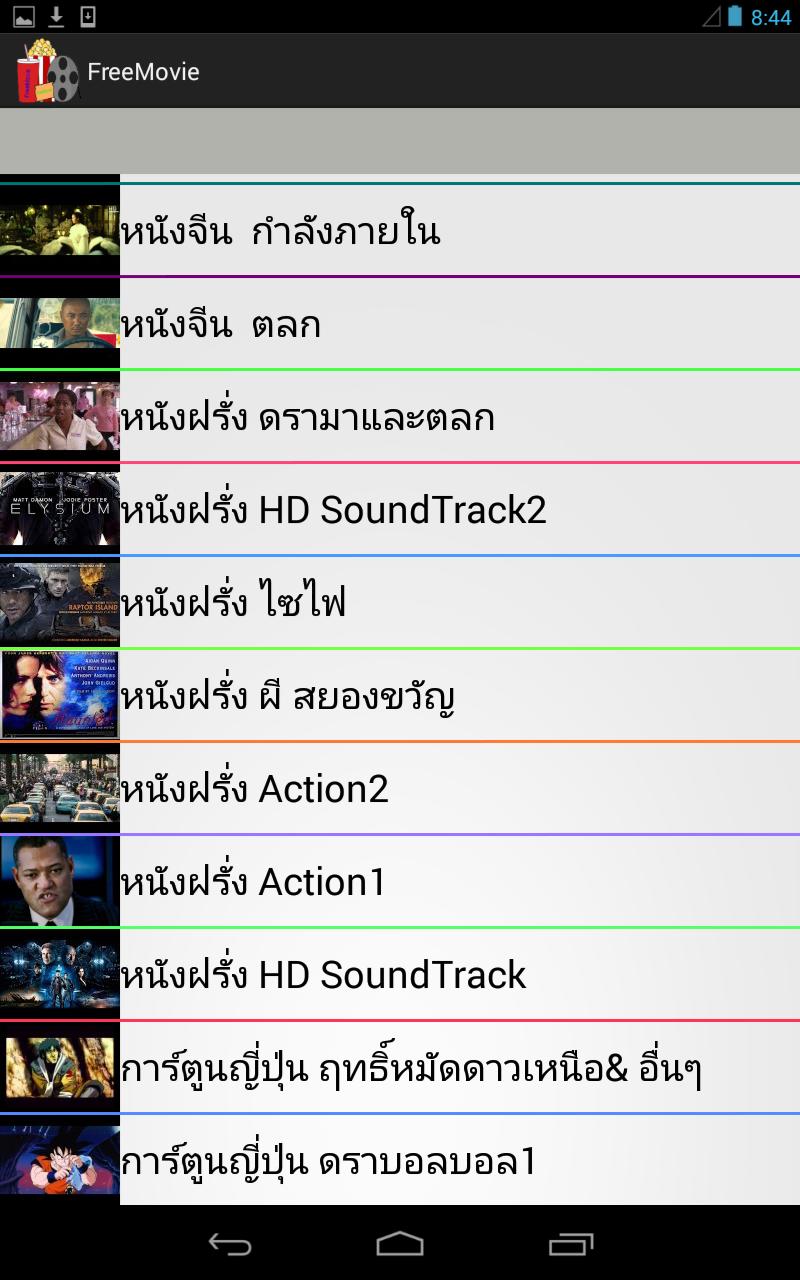Select หนังฝรั่ง Action2 from the list
Viewport: 800px width, 1280px height.
point(400,789)
